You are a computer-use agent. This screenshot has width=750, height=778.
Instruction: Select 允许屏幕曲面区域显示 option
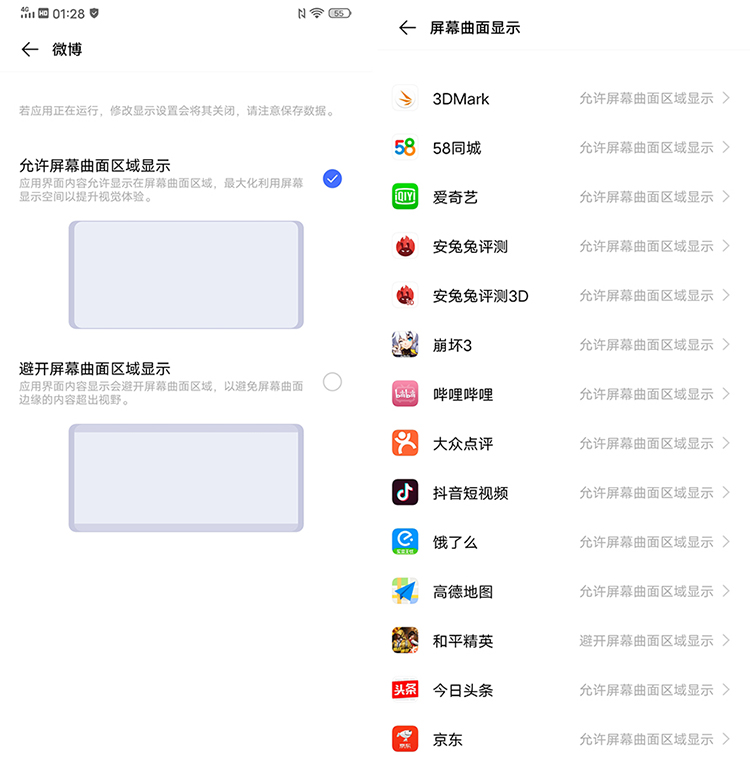(x=332, y=179)
